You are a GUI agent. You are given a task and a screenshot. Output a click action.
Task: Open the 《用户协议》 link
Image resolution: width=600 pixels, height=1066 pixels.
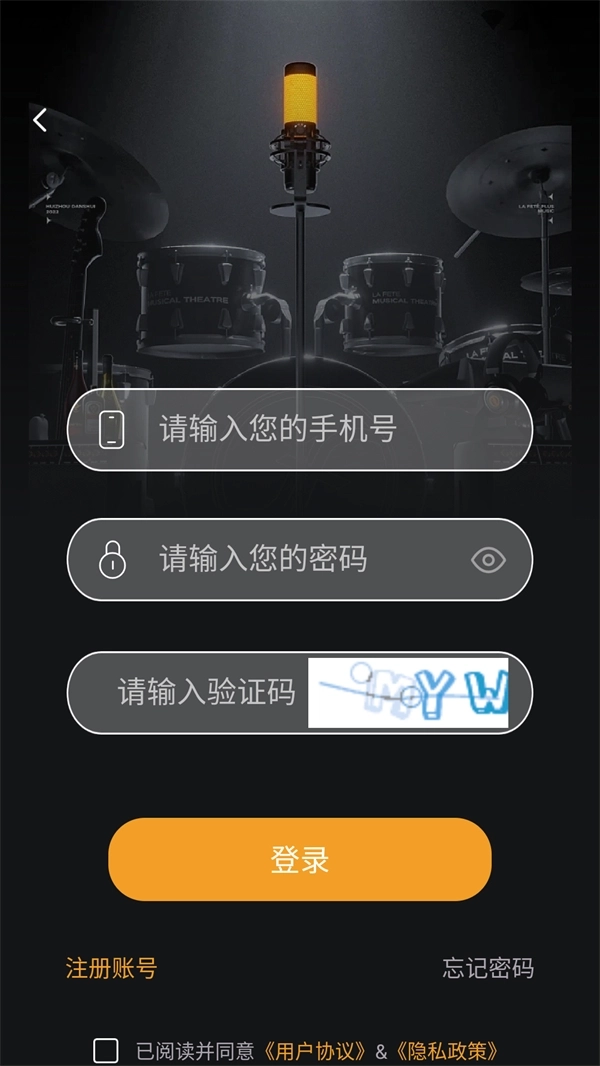(x=317, y=1051)
